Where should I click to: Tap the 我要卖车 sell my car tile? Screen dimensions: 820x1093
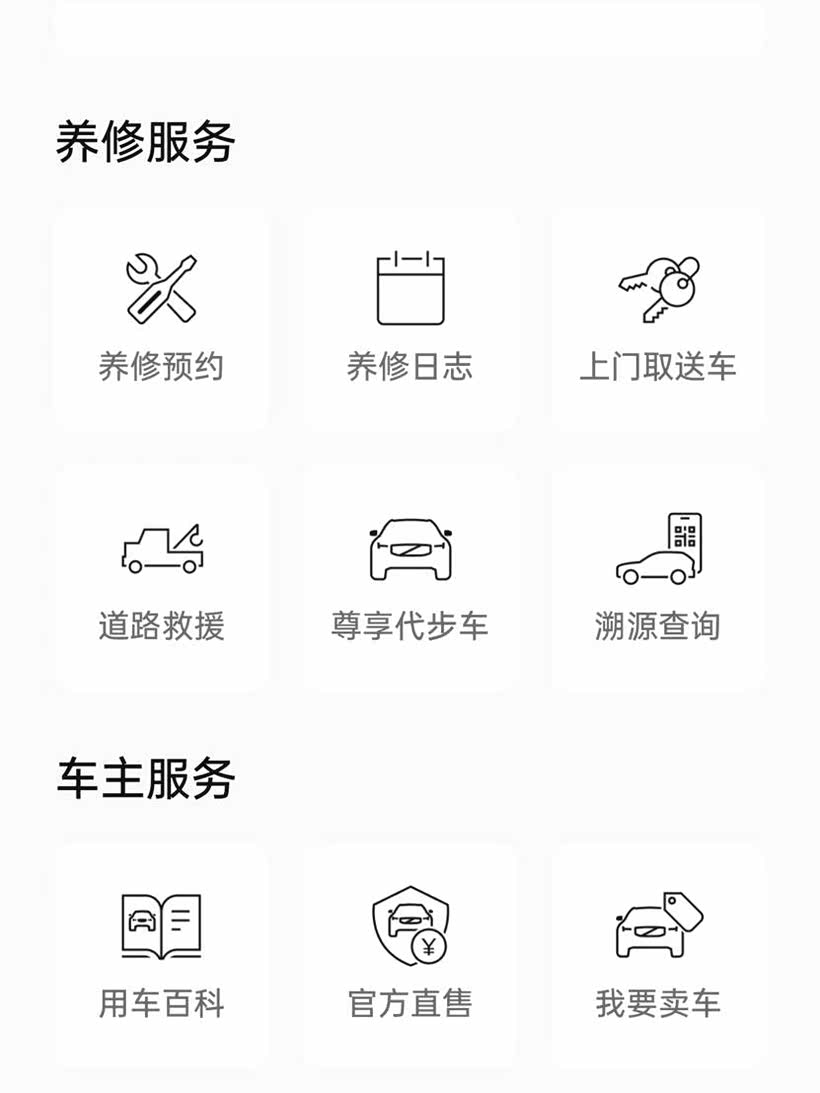pos(658,955)
